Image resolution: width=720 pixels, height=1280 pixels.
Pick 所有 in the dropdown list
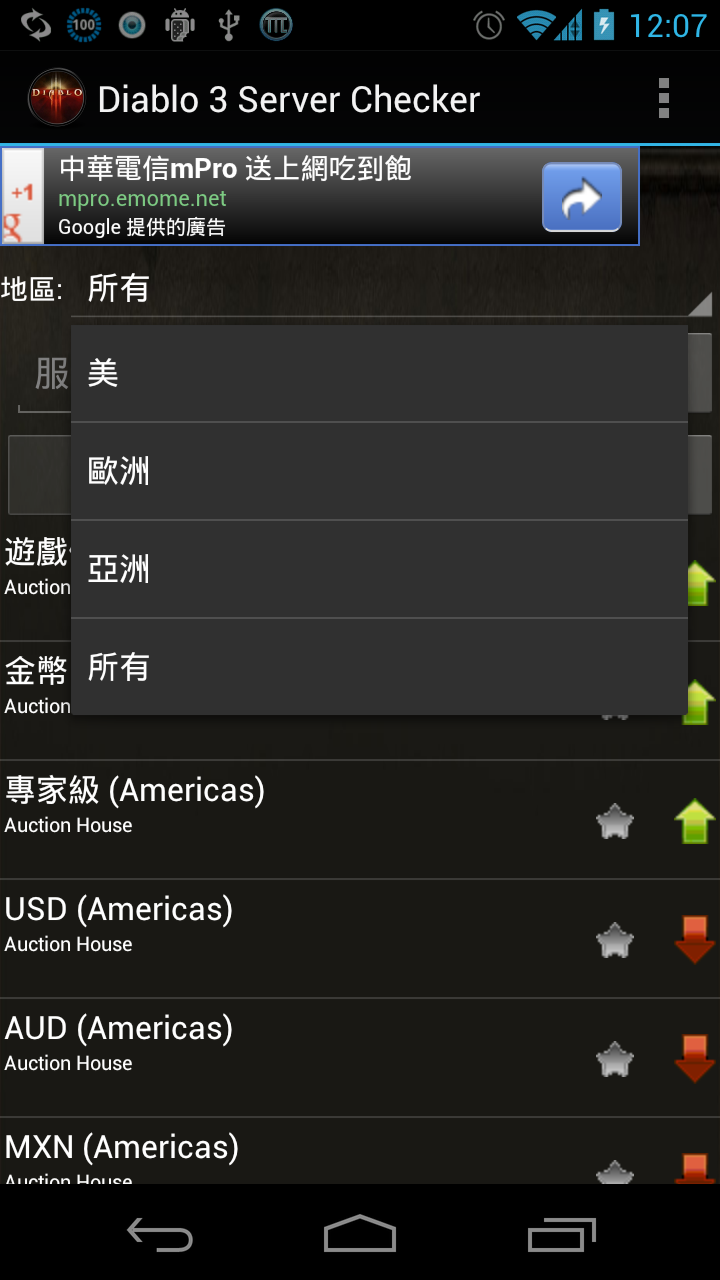[x=379, y=667]
